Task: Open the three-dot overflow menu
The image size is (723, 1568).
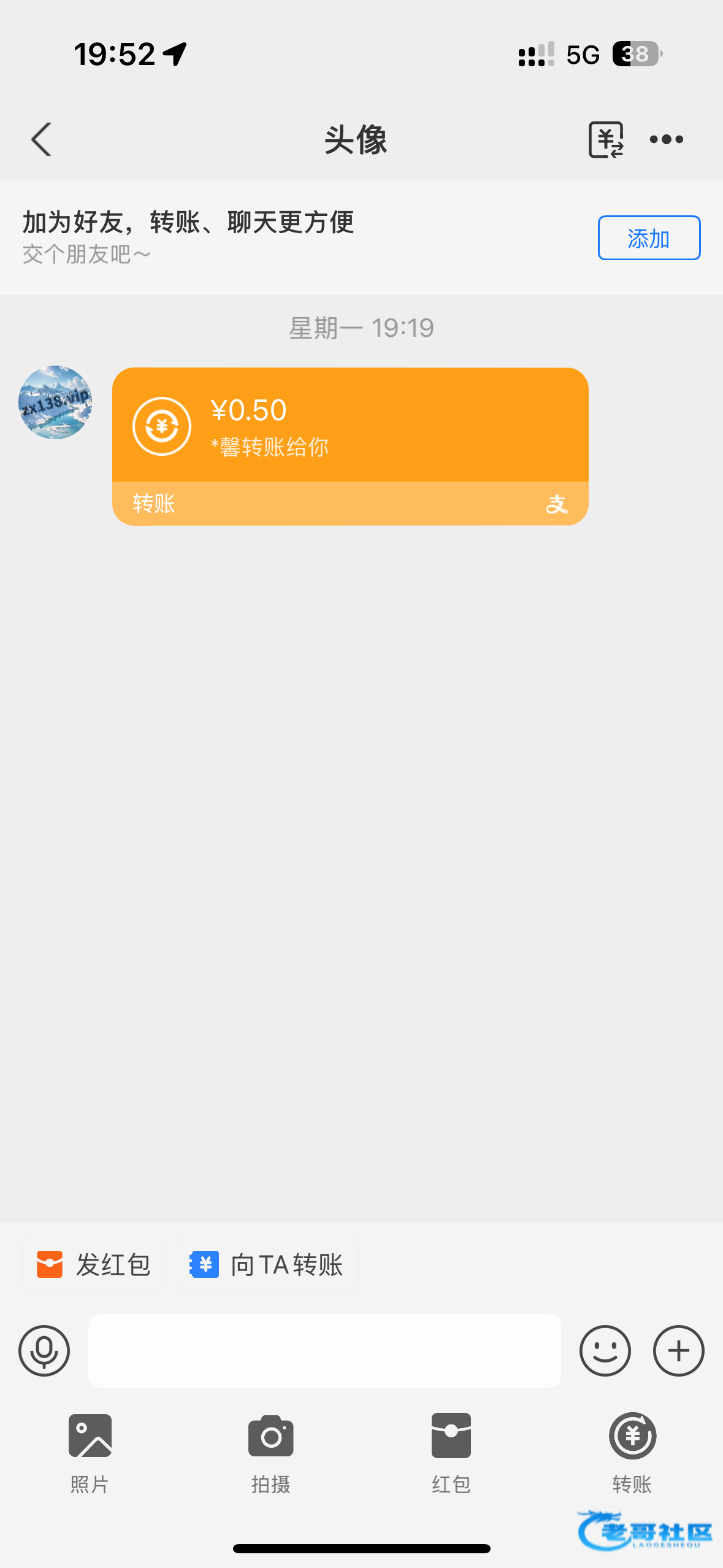Action: (x=666, y=140)
